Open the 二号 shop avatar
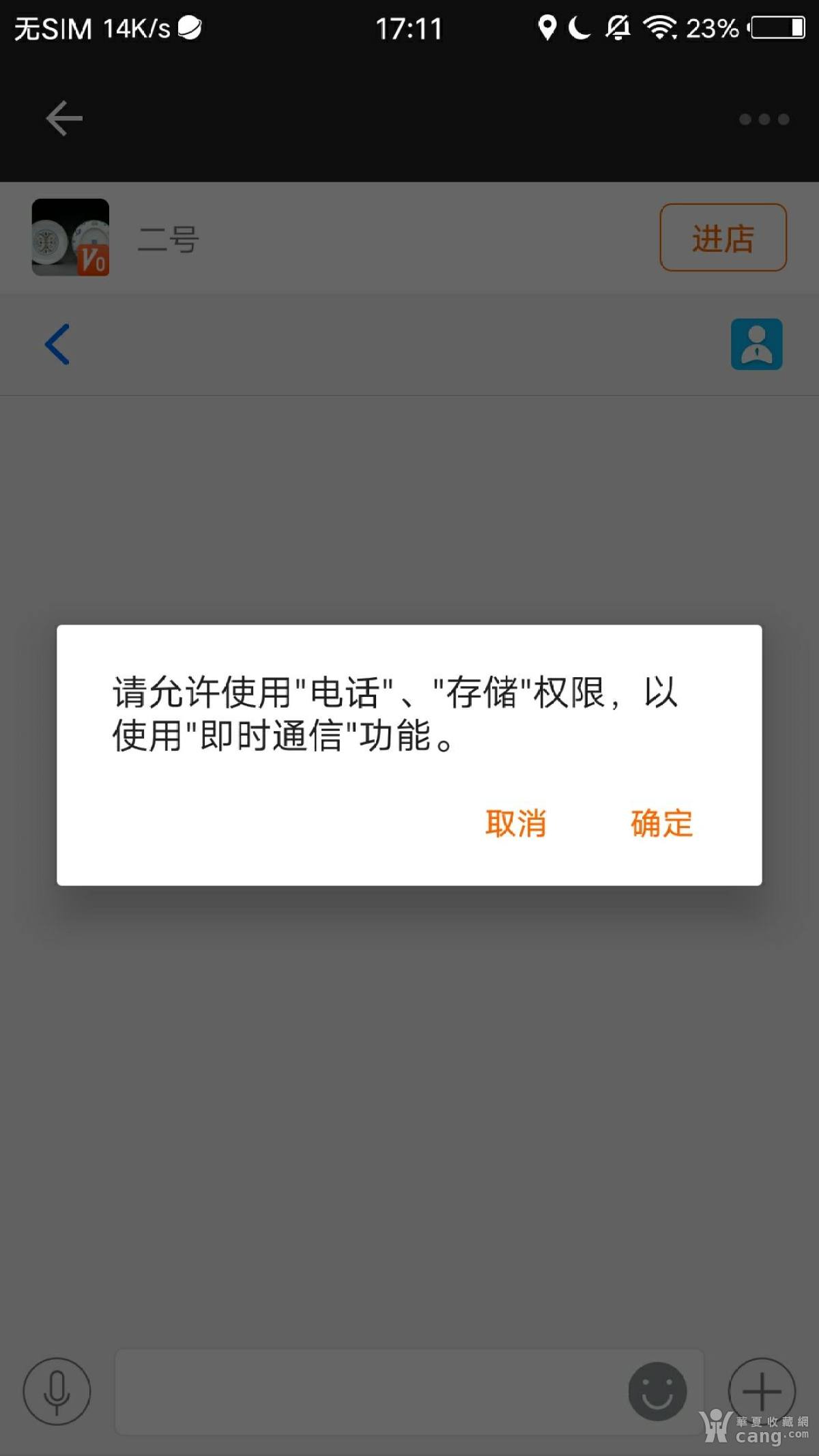This screenshot has height=1456, width=819. click(x=70, y=238)
